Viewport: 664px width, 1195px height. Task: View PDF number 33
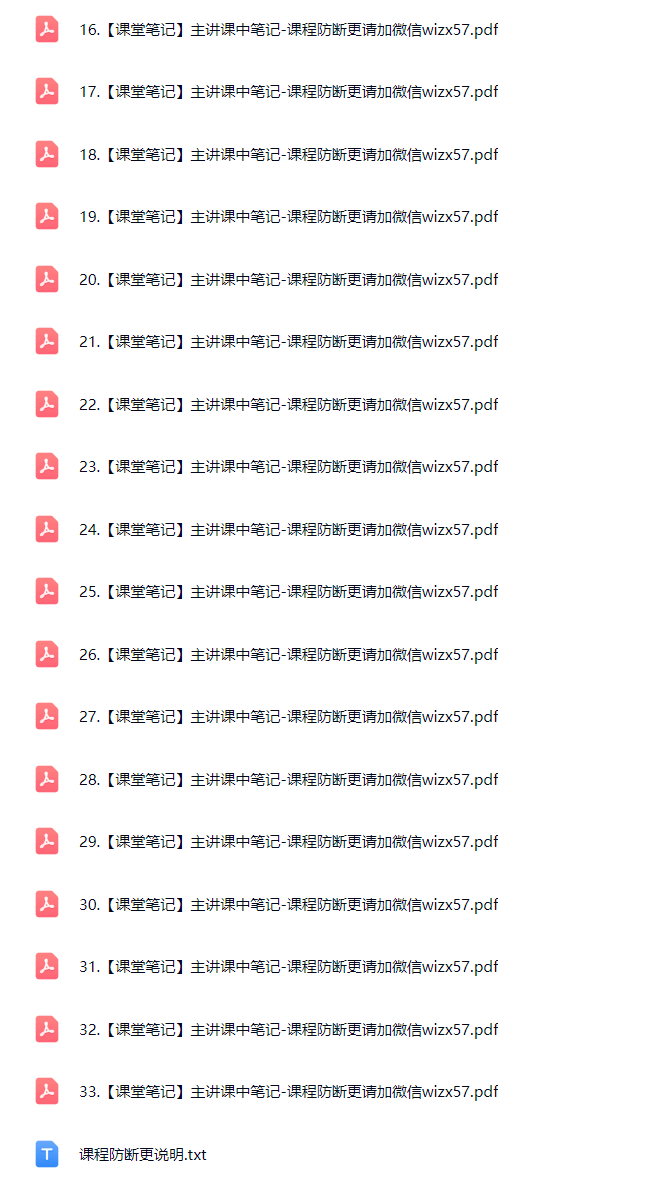point(288,1092)
